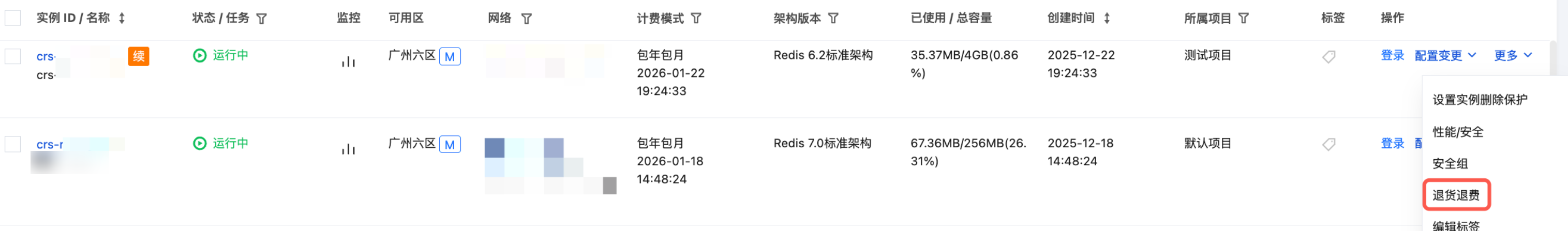Check the Redis 7.0 instance row checkbox
The image size is (1568, 231).
13,144
